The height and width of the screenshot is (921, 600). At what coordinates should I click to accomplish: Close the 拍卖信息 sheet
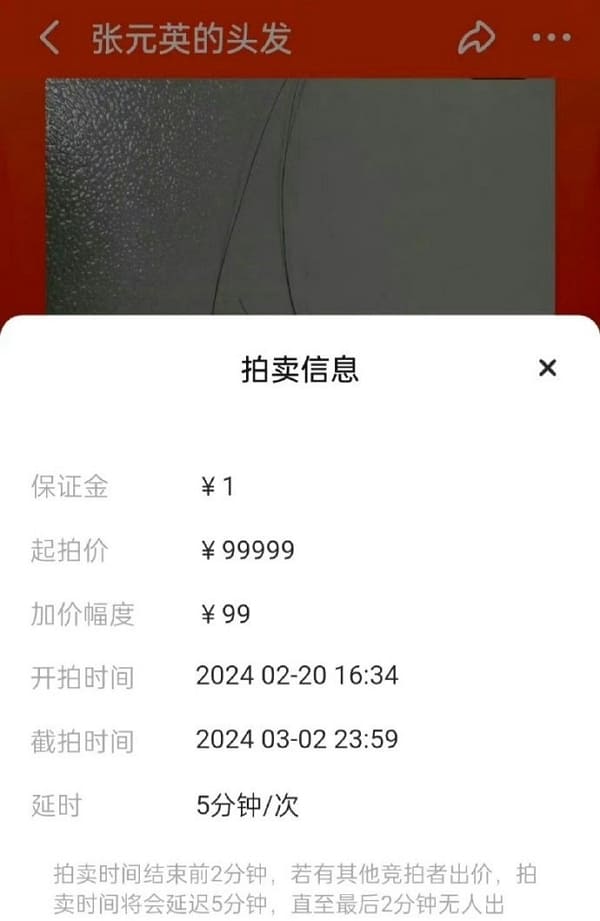[547, 368]
